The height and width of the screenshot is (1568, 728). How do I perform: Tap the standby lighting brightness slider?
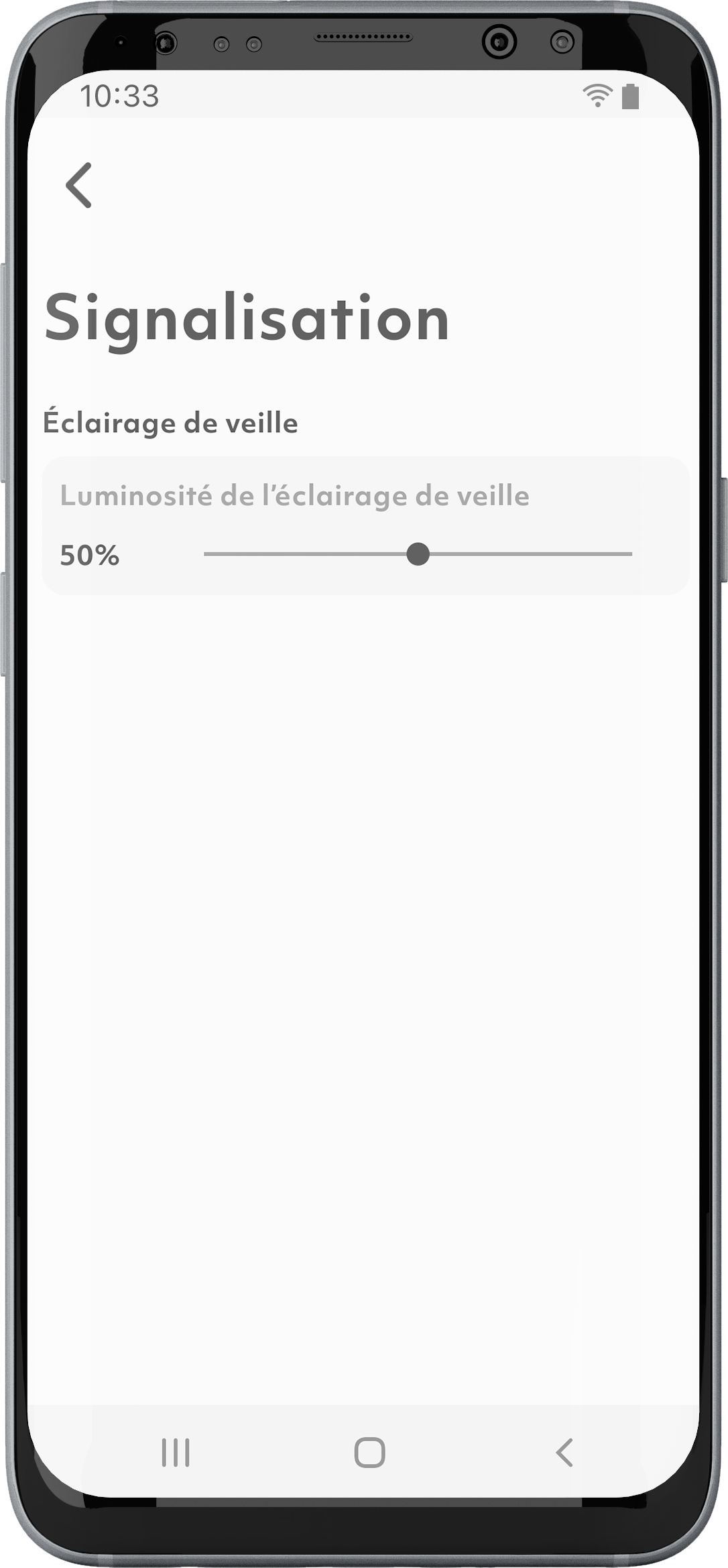(x=418, y=554)
